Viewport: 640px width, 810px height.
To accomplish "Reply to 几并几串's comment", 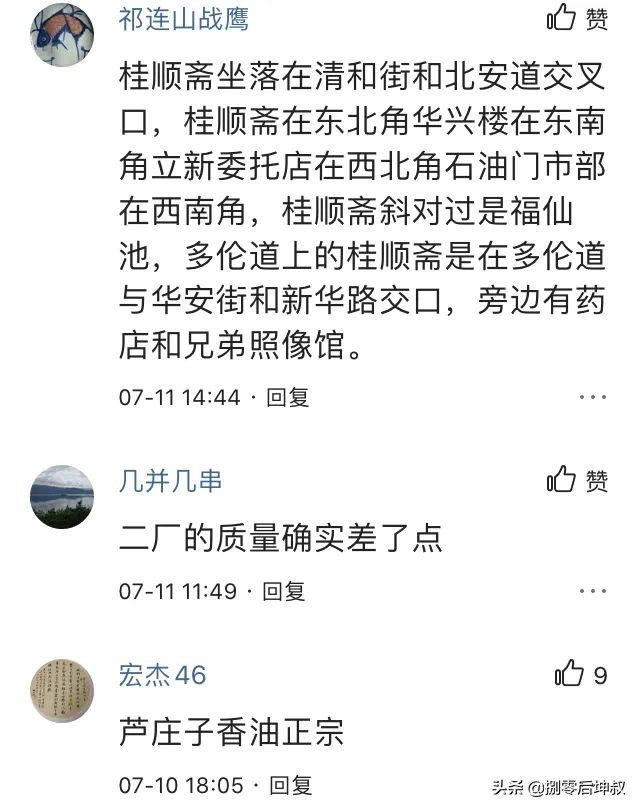I will [x=284, y=591].
